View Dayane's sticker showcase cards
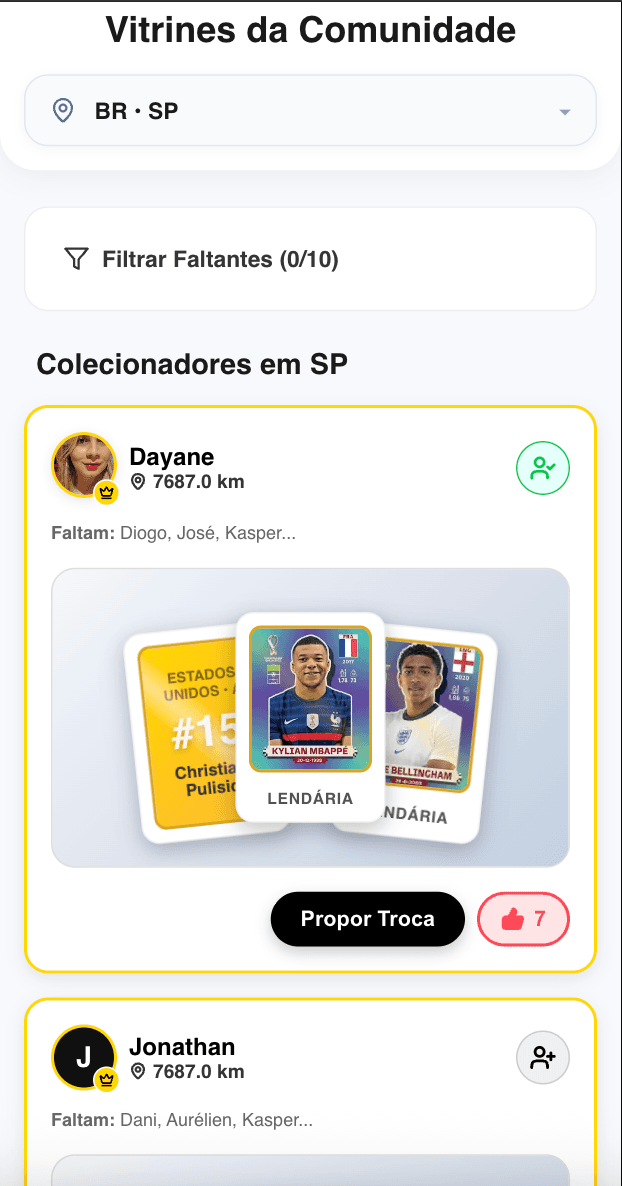 310,717
